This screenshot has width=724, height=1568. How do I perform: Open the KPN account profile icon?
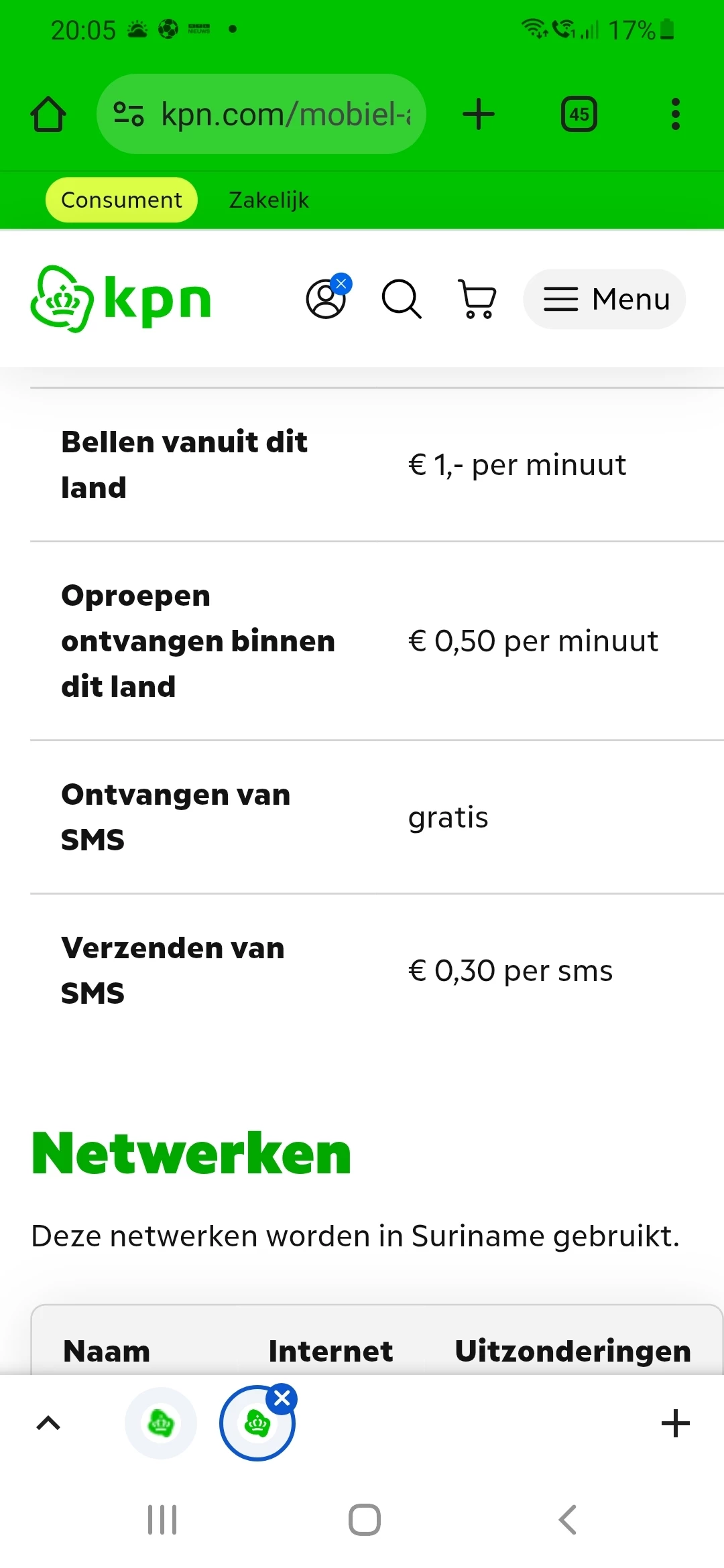tap(326, 299)
